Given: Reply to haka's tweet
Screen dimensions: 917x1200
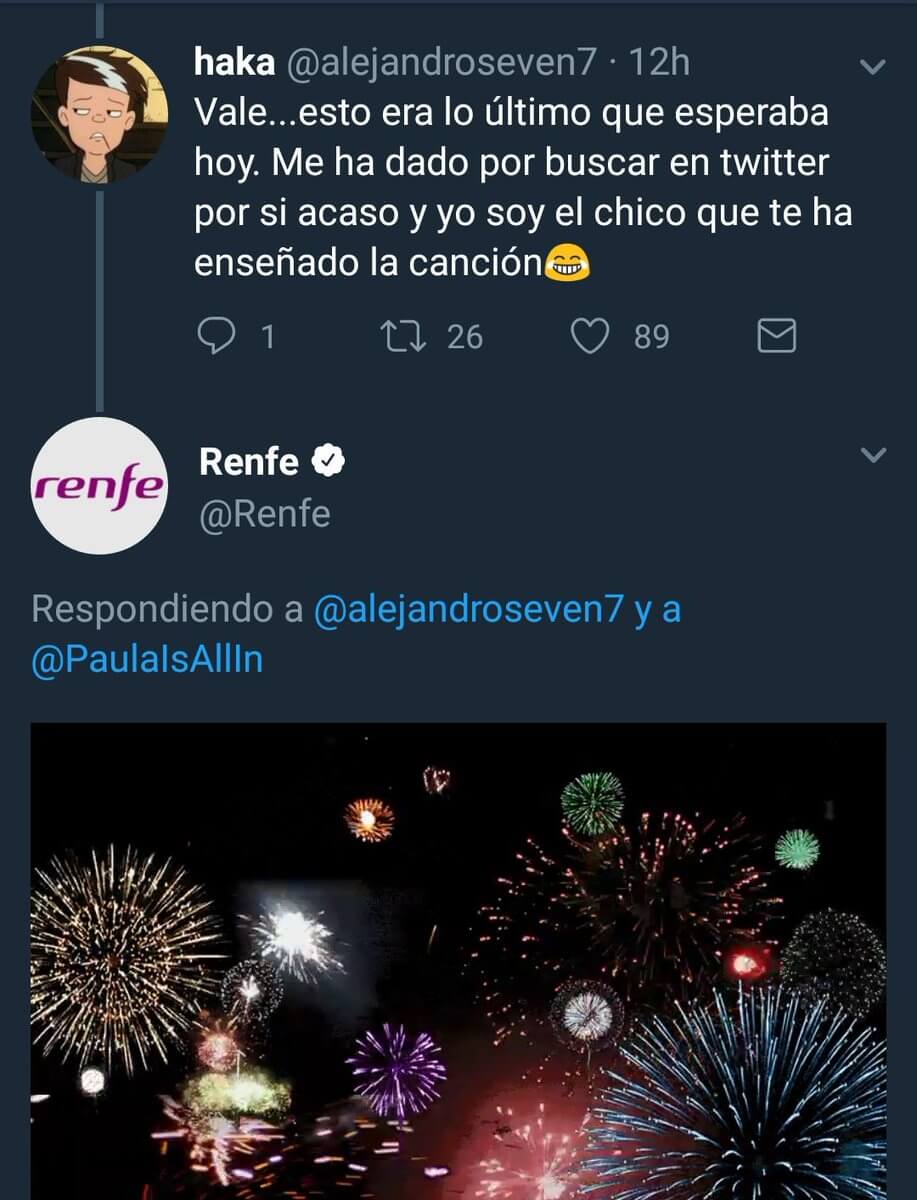Looking at the screenshot, I should (x=215, y=337).
